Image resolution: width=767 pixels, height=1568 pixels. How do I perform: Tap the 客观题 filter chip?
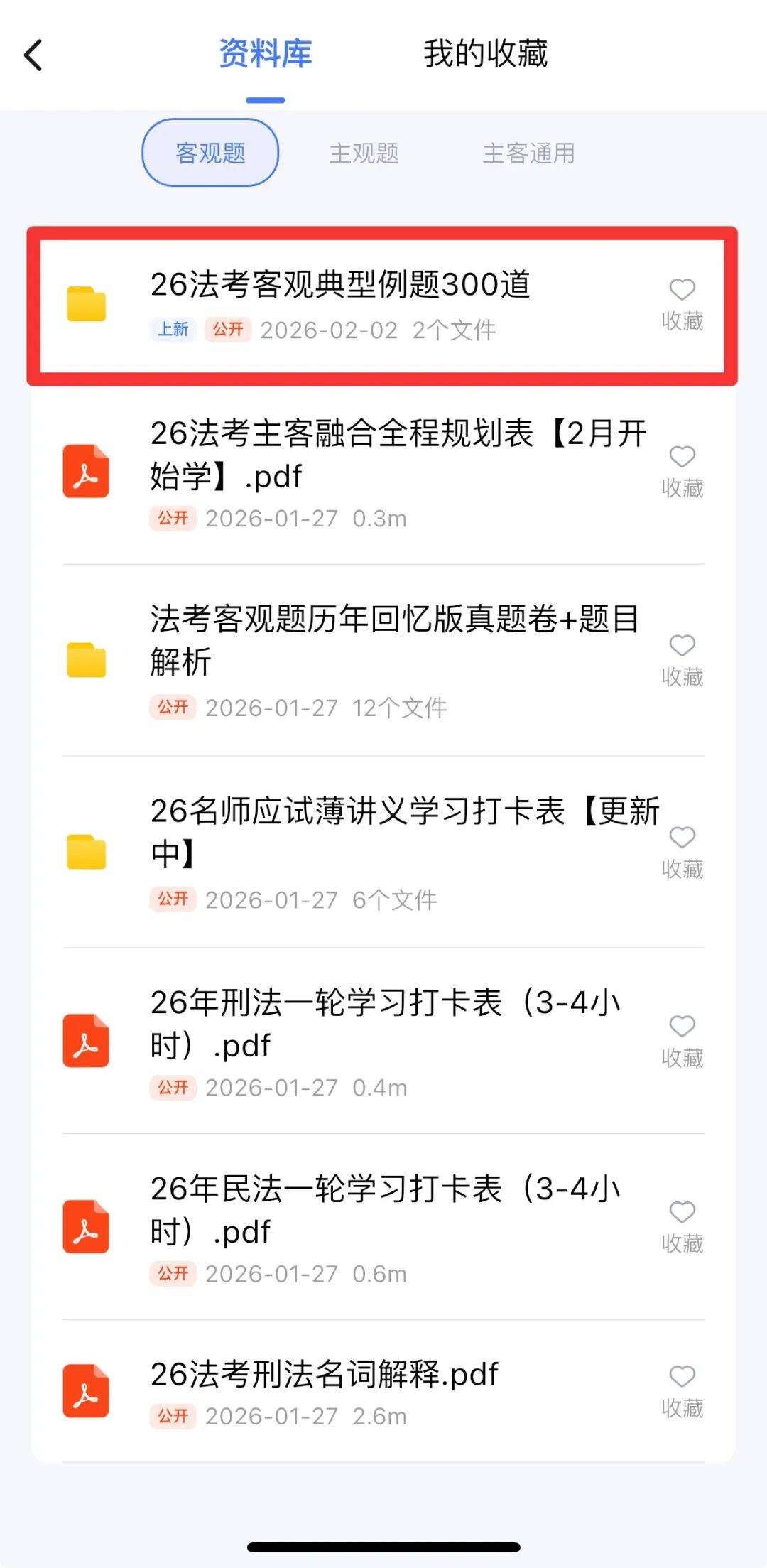(210, 153)
